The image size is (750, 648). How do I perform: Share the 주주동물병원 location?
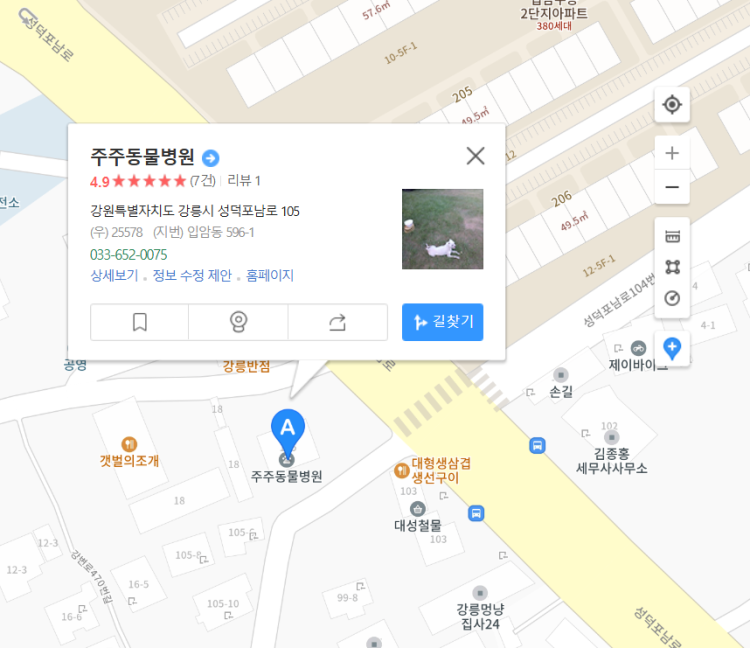337,322
